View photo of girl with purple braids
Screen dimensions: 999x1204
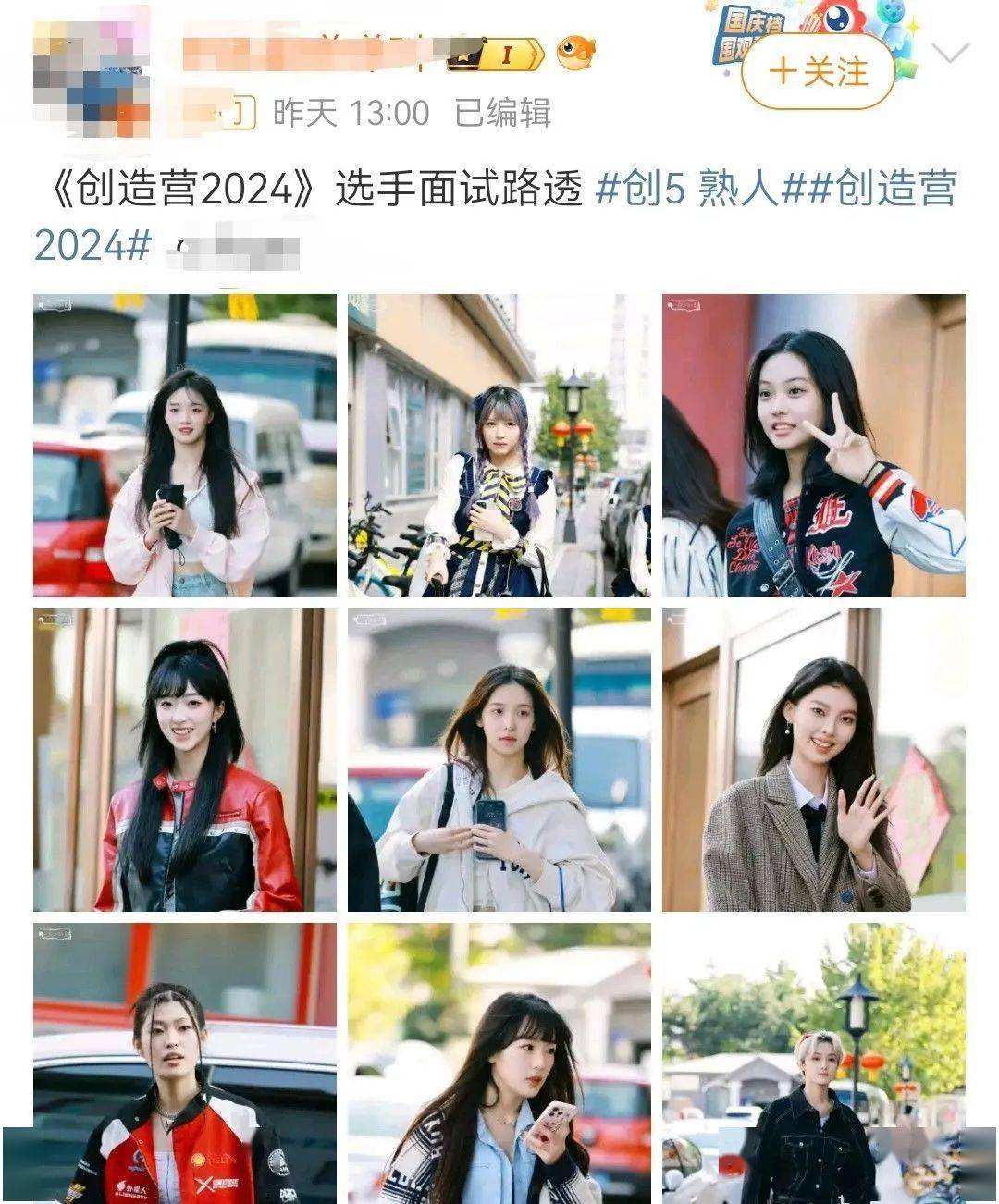point(499,446)
